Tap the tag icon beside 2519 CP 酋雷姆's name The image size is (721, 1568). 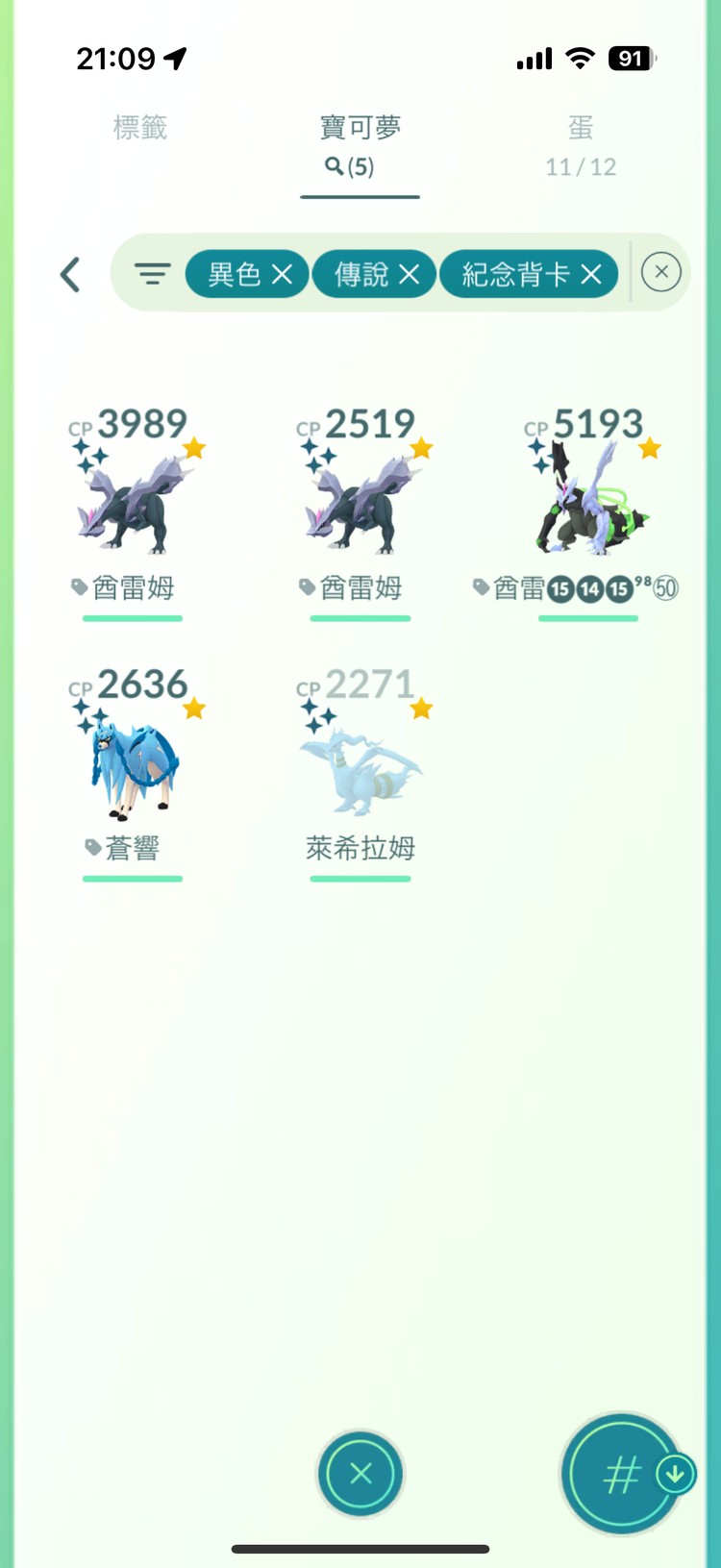point(309,587)
